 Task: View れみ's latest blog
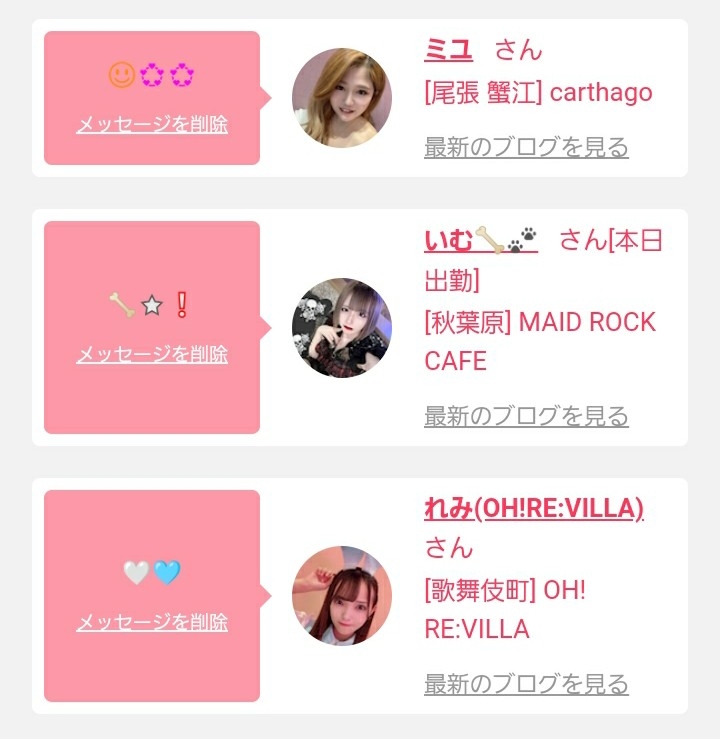point(526,684)
